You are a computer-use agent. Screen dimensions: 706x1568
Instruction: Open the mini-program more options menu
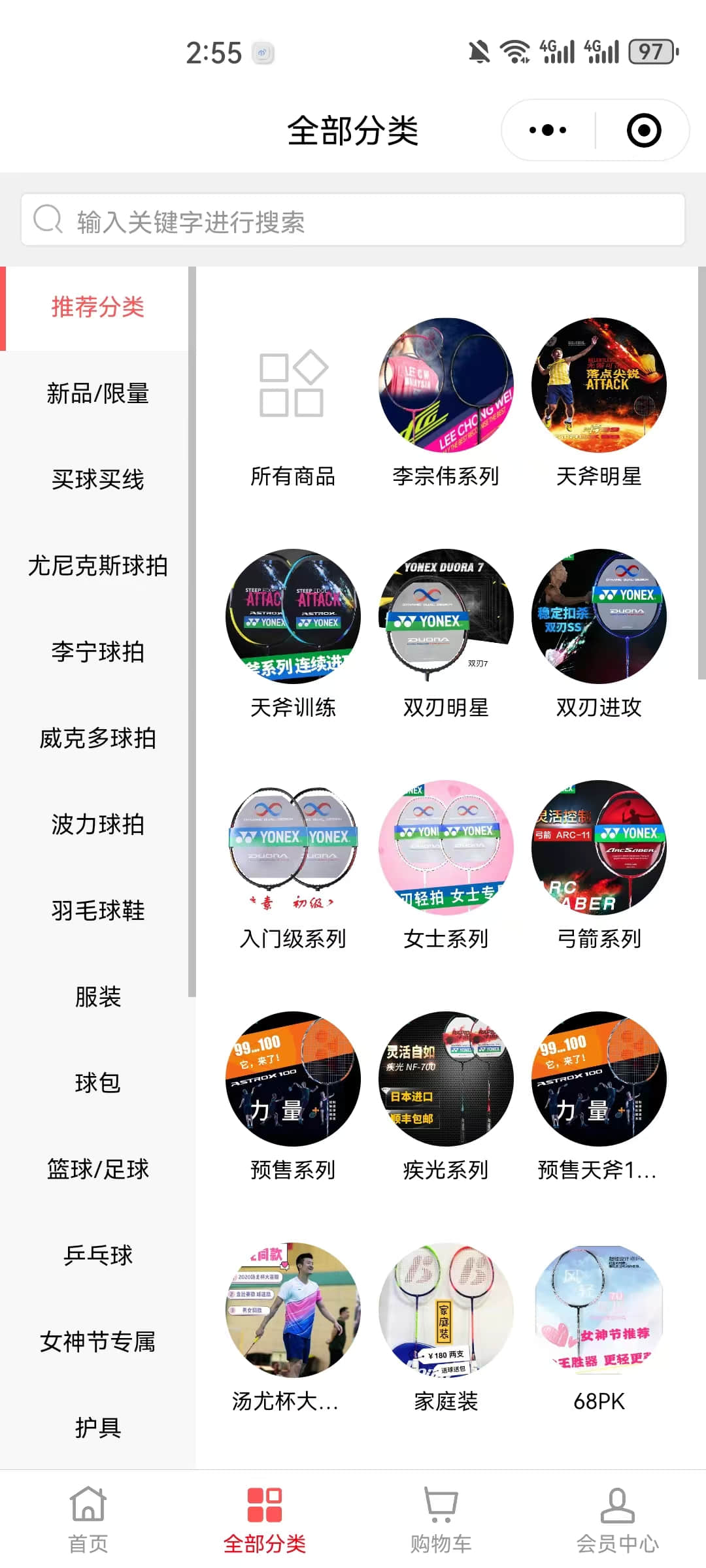pos(548,130)
